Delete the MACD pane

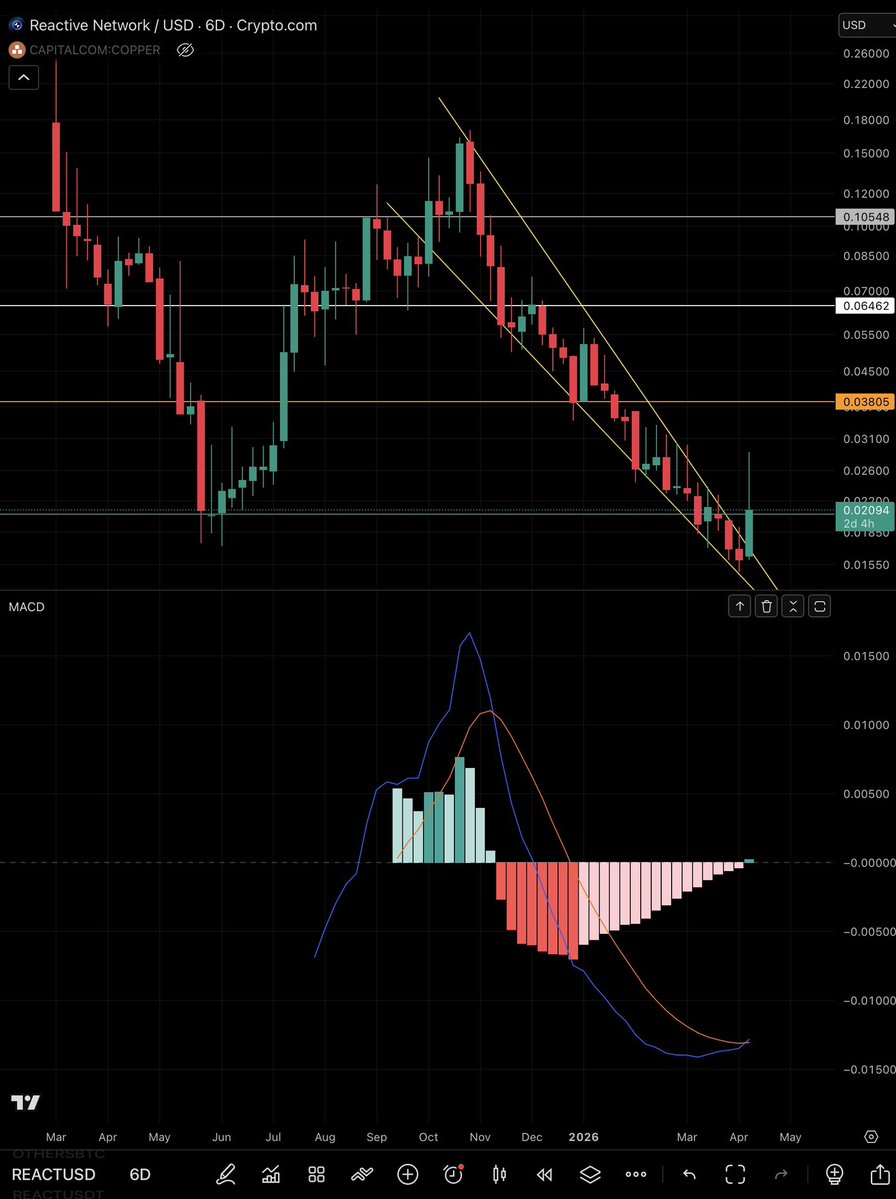coord(766,606)
